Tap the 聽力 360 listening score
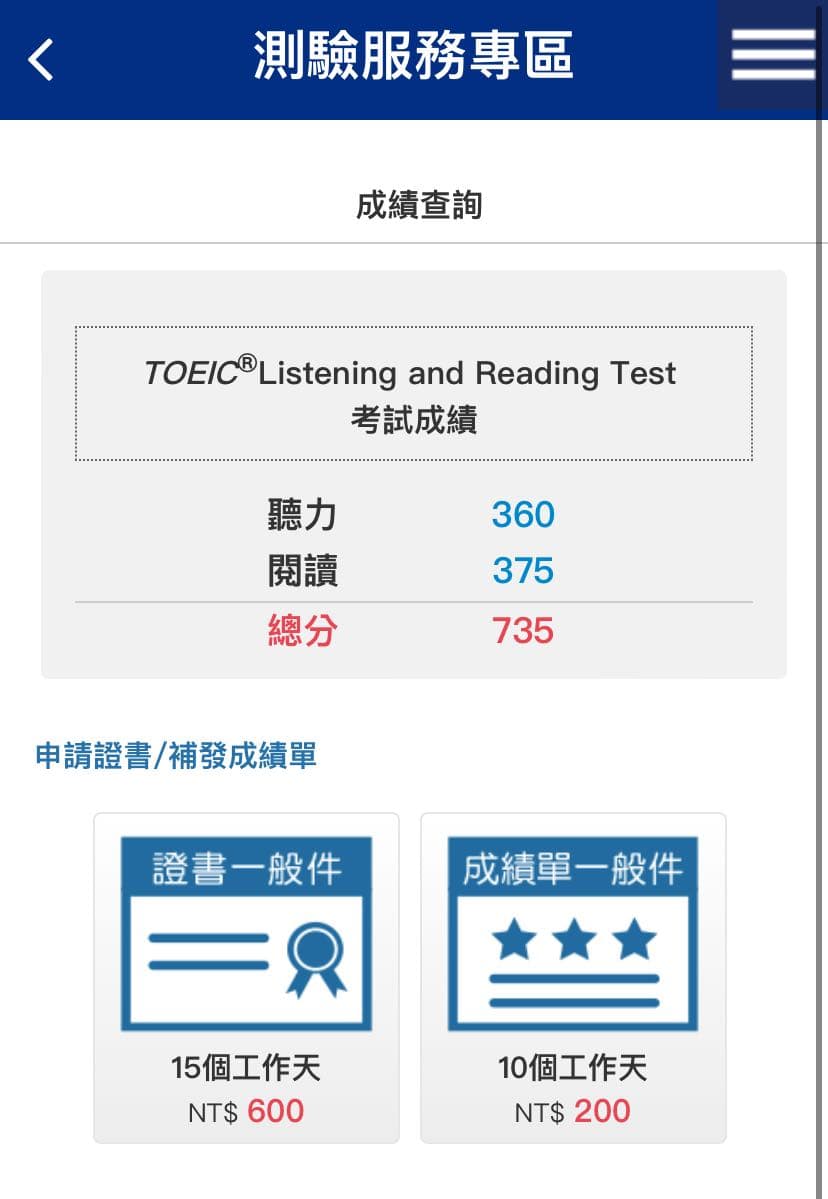Viewport: 828px width, 1199px height. click(x=524, y=514)
